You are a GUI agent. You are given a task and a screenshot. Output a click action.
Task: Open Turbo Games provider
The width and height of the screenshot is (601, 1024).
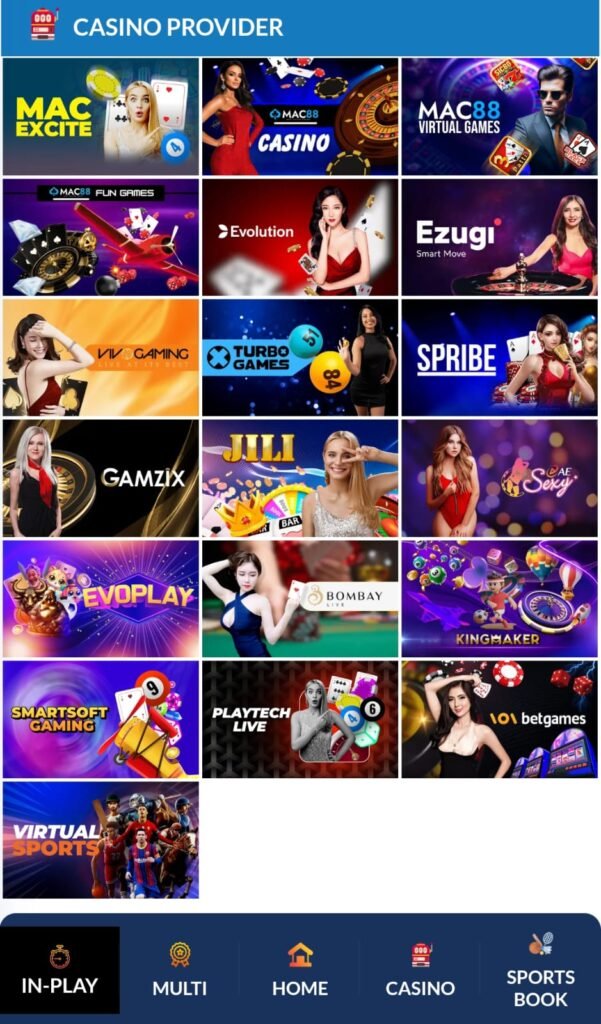(x=300, y=357)
